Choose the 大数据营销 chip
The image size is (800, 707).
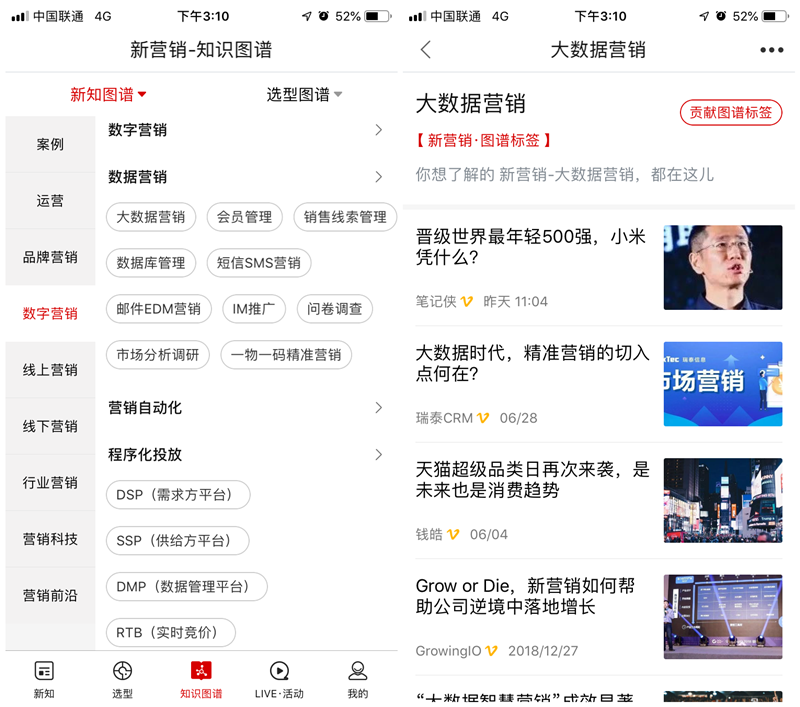[151, 217]
